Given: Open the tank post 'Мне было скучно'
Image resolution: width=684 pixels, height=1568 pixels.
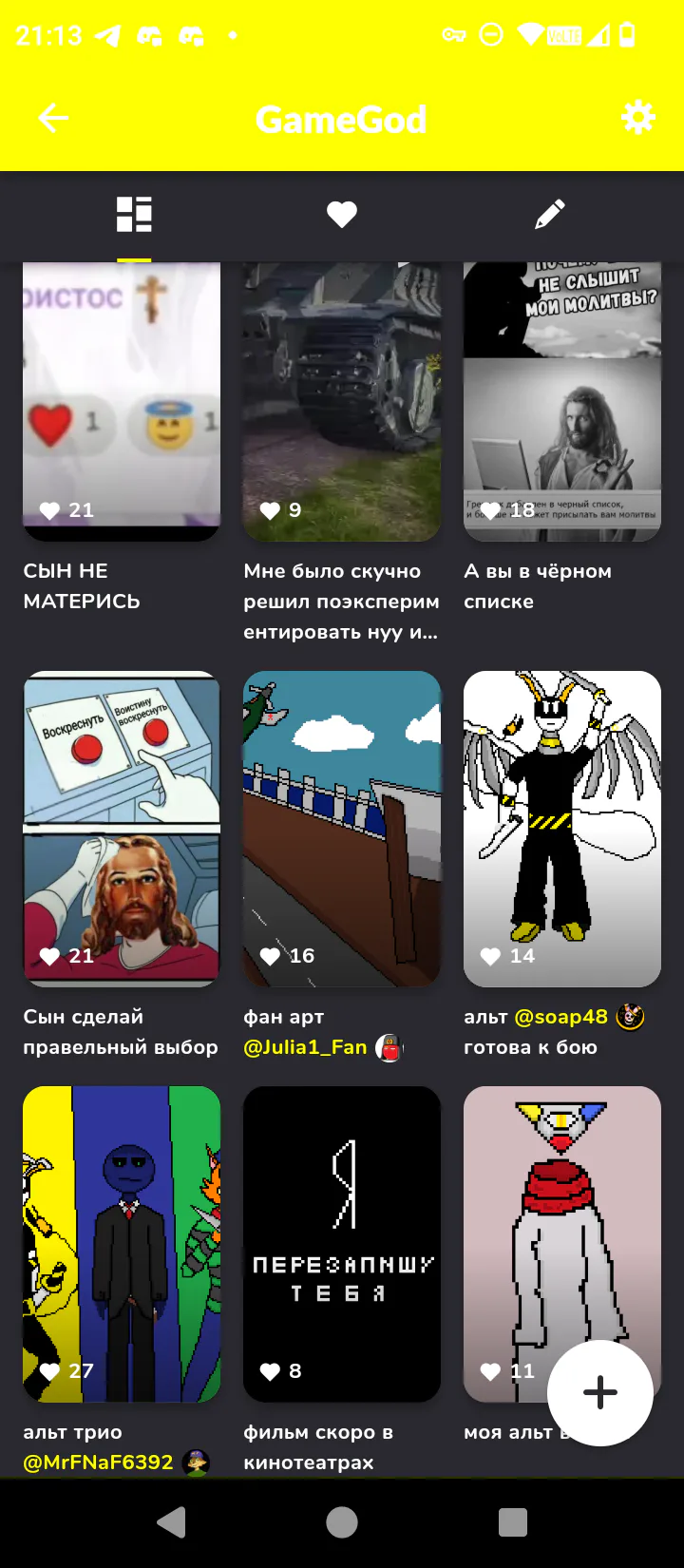Looking at the screenshot, I should 342,399.
